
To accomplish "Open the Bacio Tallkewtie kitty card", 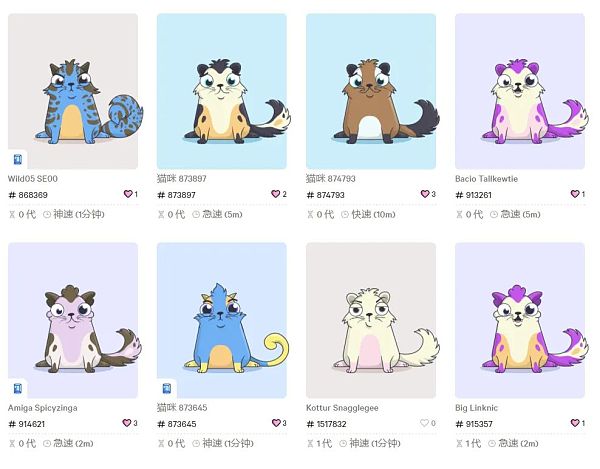I will [x=519, y=91].
